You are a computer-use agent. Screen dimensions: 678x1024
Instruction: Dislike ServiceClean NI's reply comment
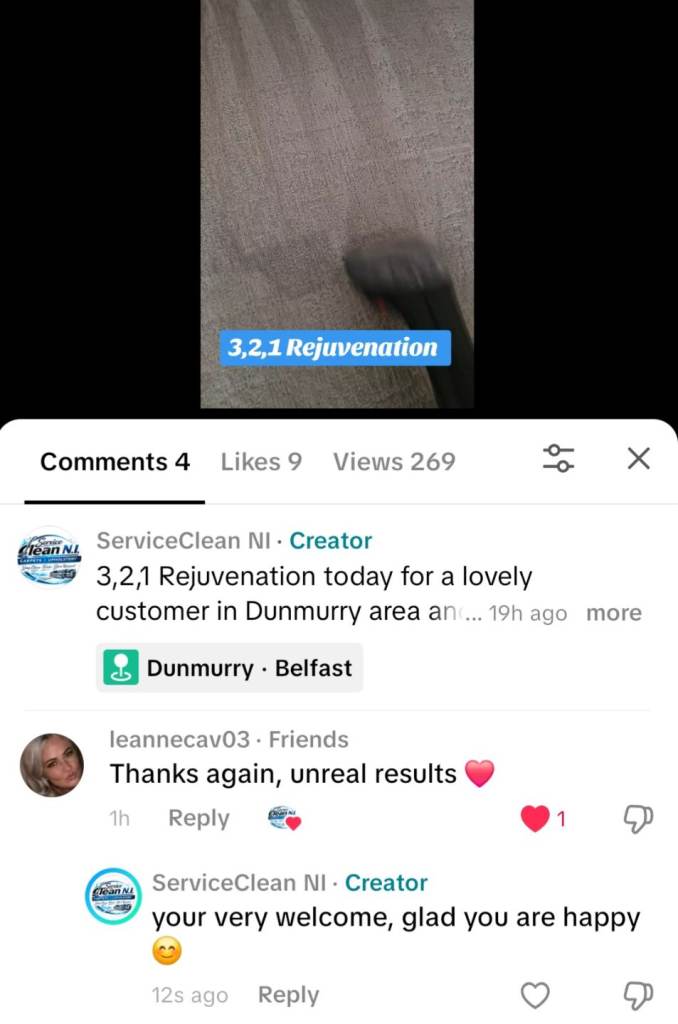[x=637, y=995]
